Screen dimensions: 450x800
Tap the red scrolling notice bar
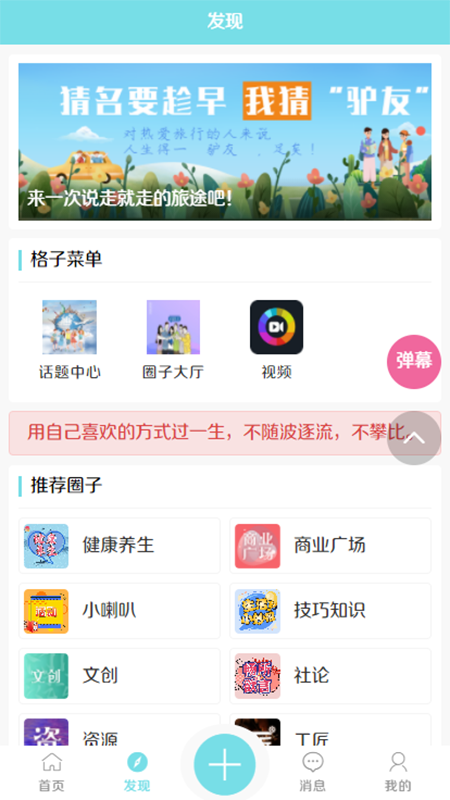(x=225, y=433)
